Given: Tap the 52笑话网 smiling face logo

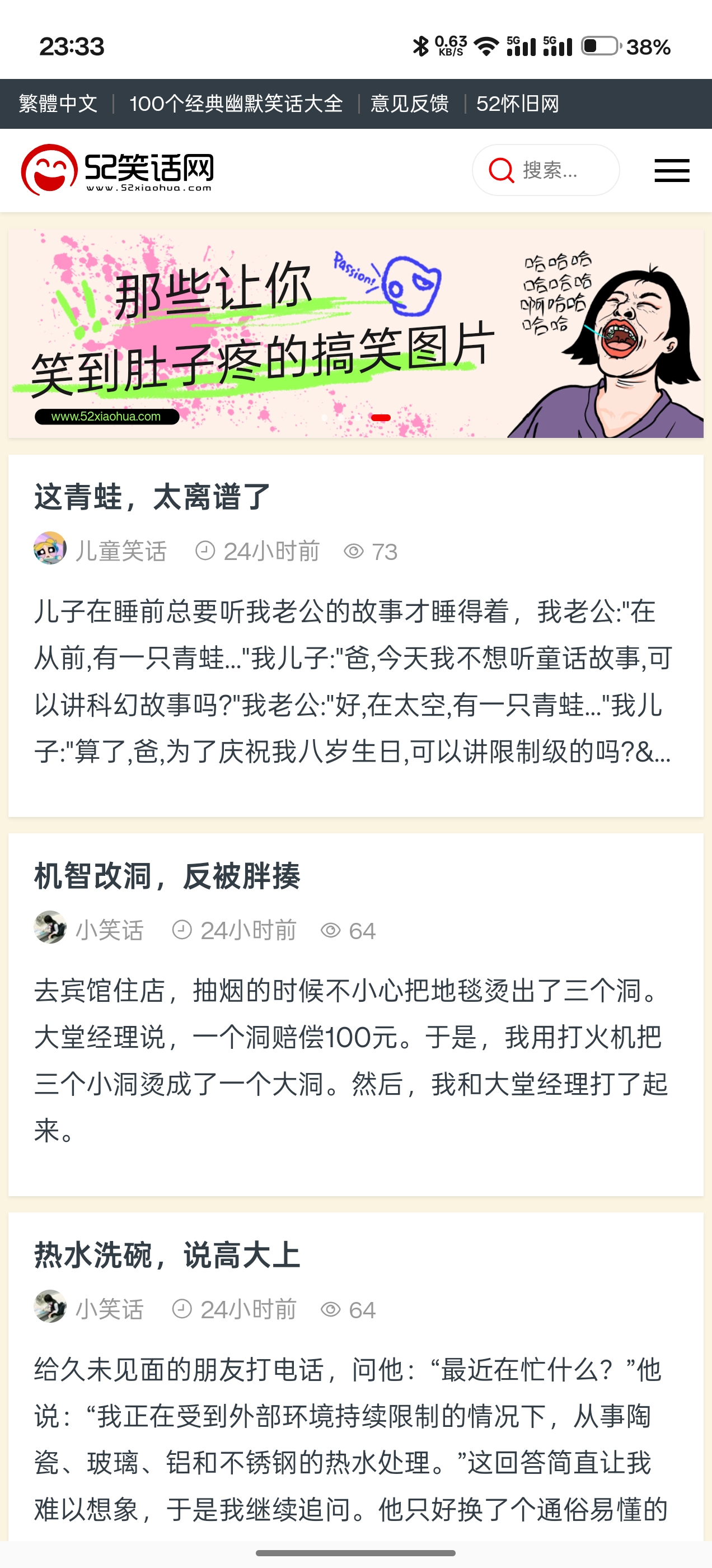Looking at the screenshot, I should click(x=49, y=170).
